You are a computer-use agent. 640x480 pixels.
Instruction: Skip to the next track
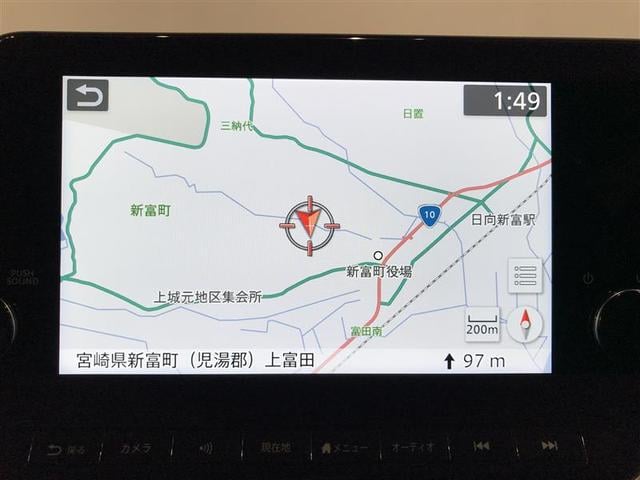pos(549,446)
